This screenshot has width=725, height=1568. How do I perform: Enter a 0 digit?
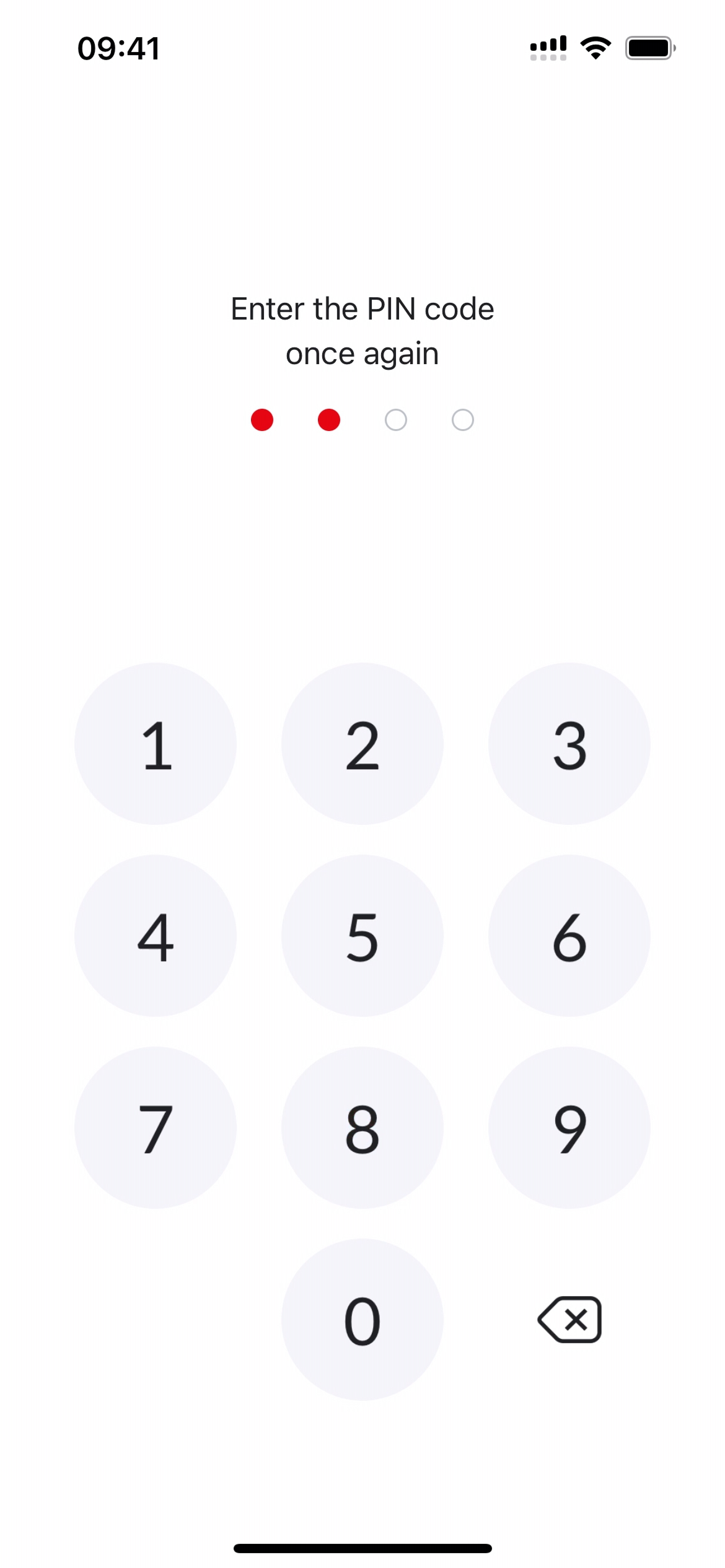point(362,1320)
